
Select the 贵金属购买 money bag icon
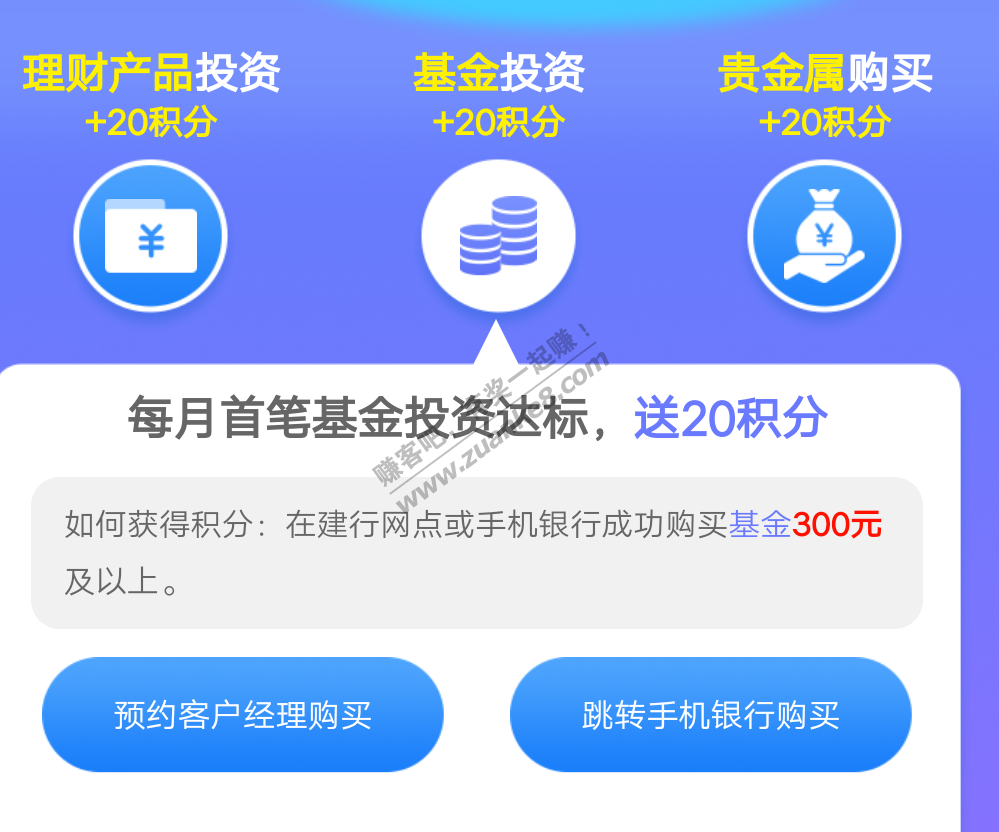click(824, 236)
